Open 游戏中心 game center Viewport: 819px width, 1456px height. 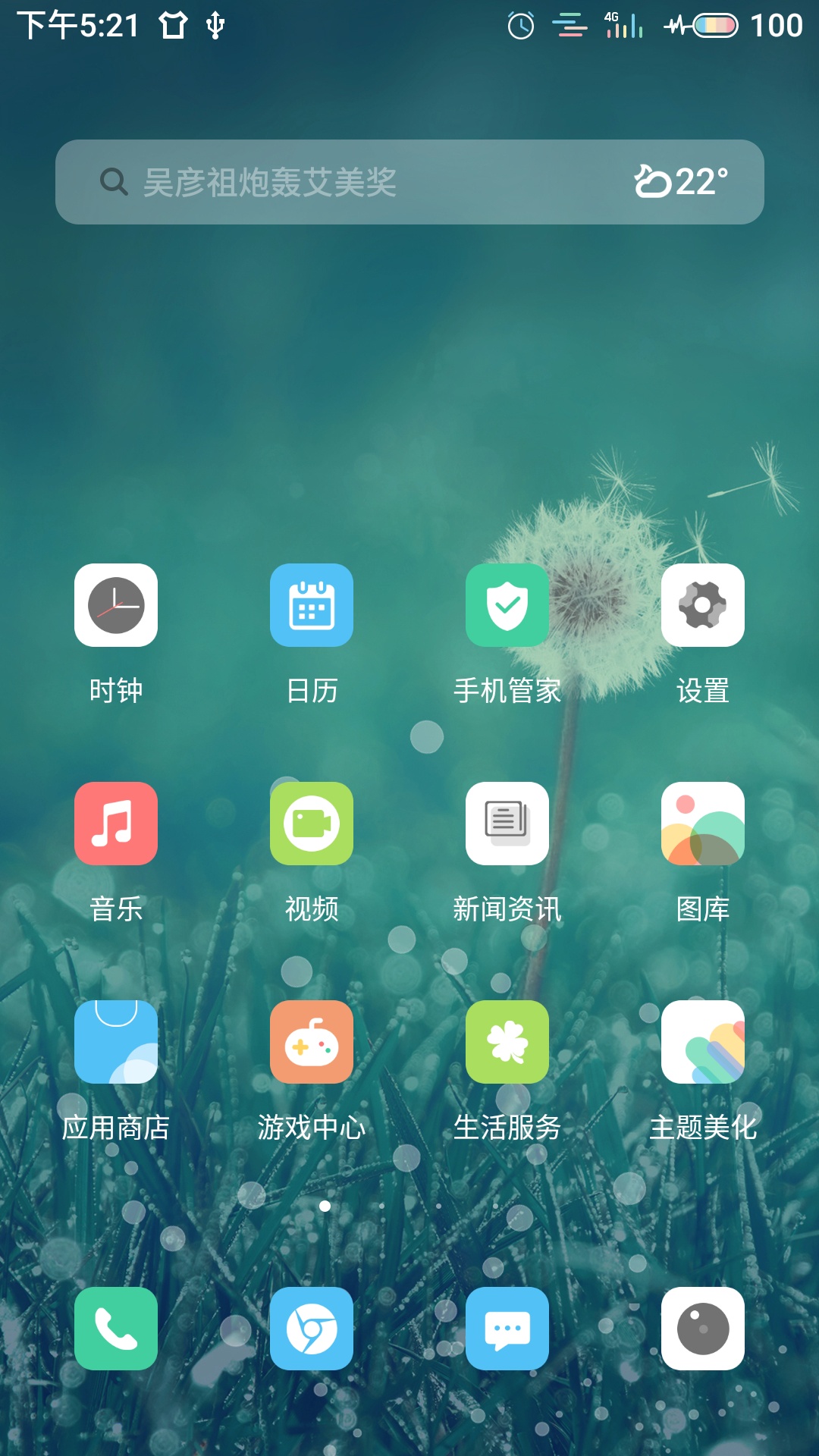(312, 1042)
